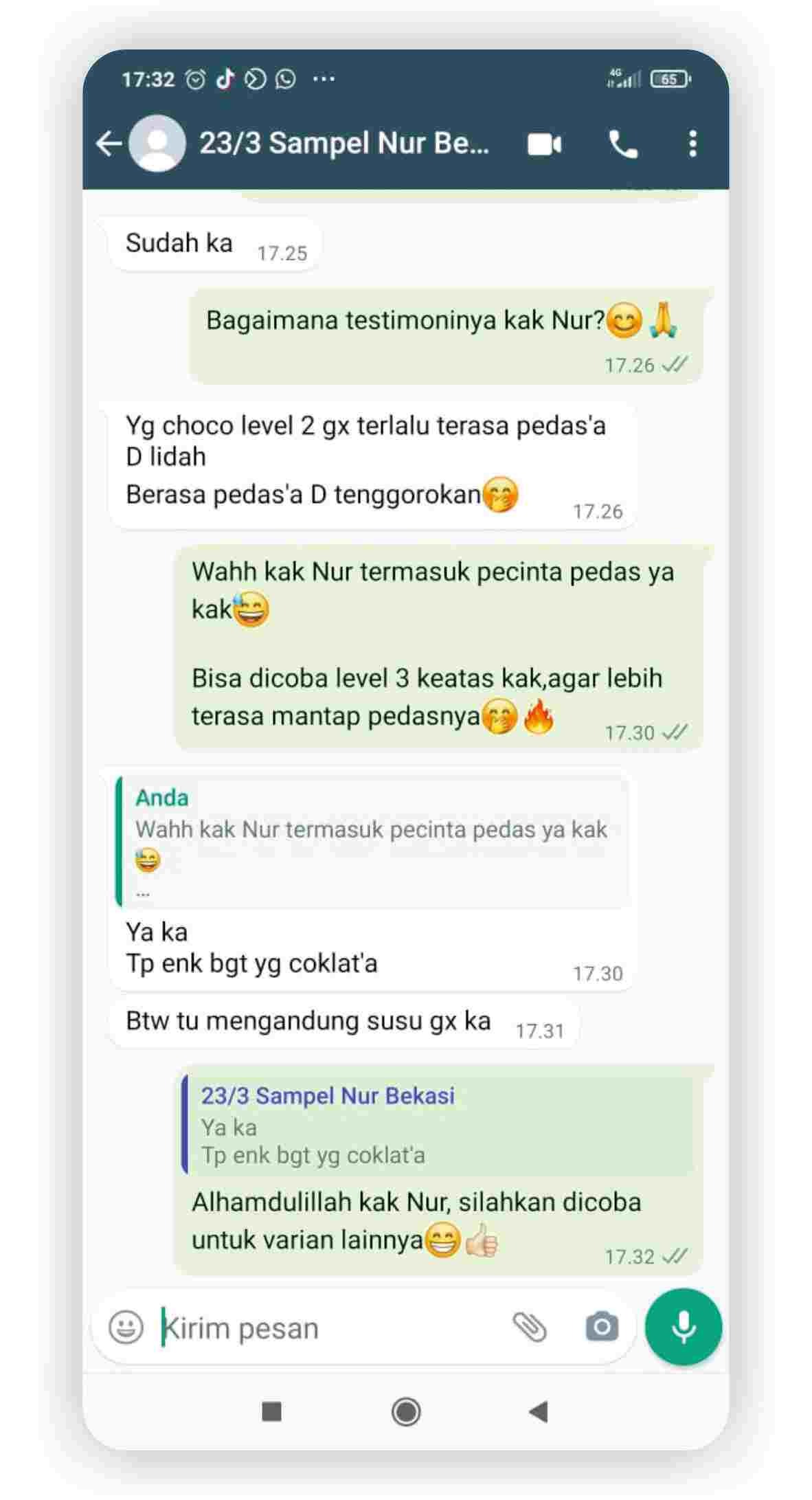Open recent apps via the square button
This screenshot has height=1500, width=812.
click(x=272, y=1412)
